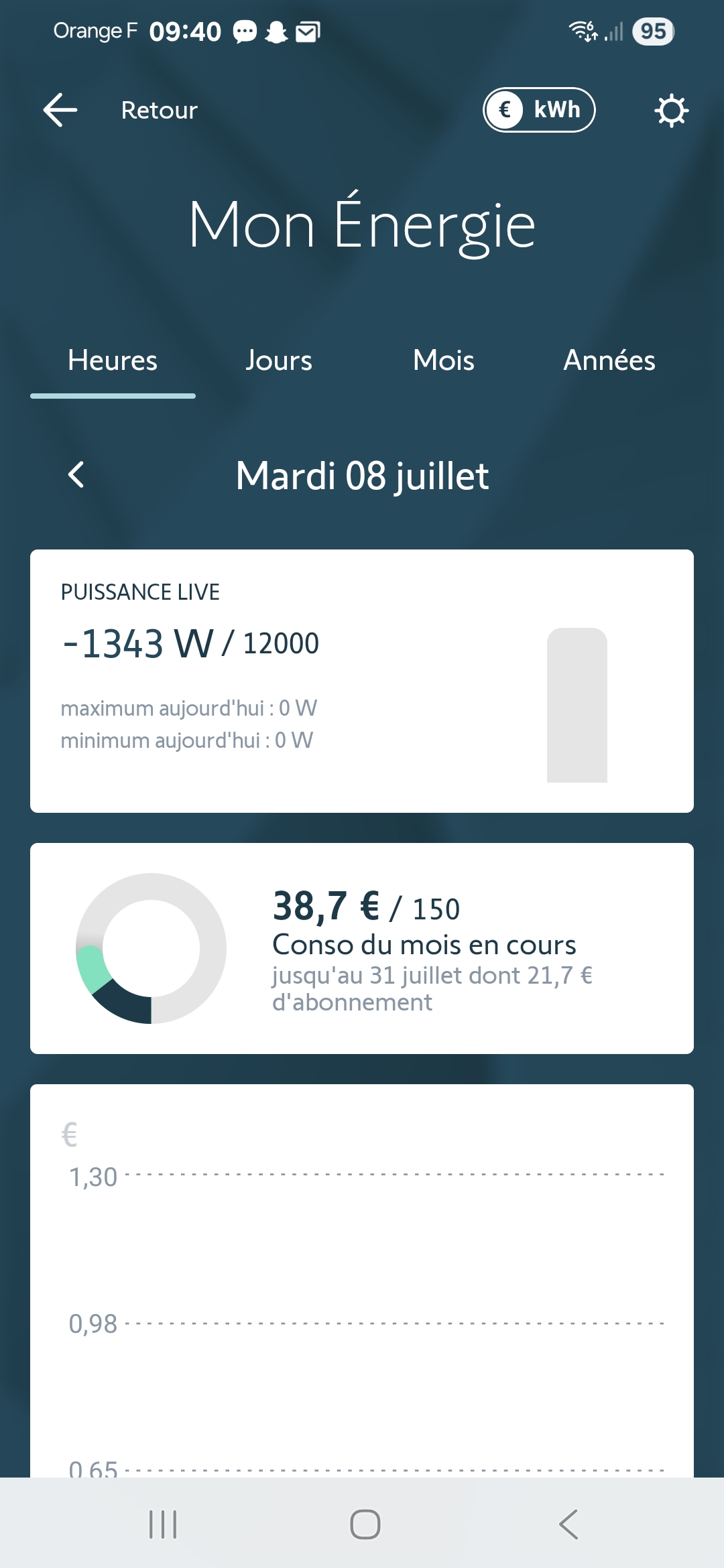This screenshot has width=724, height=1568.
Task: Go to the day before Mardi 08 juillet
Action: 76,475
